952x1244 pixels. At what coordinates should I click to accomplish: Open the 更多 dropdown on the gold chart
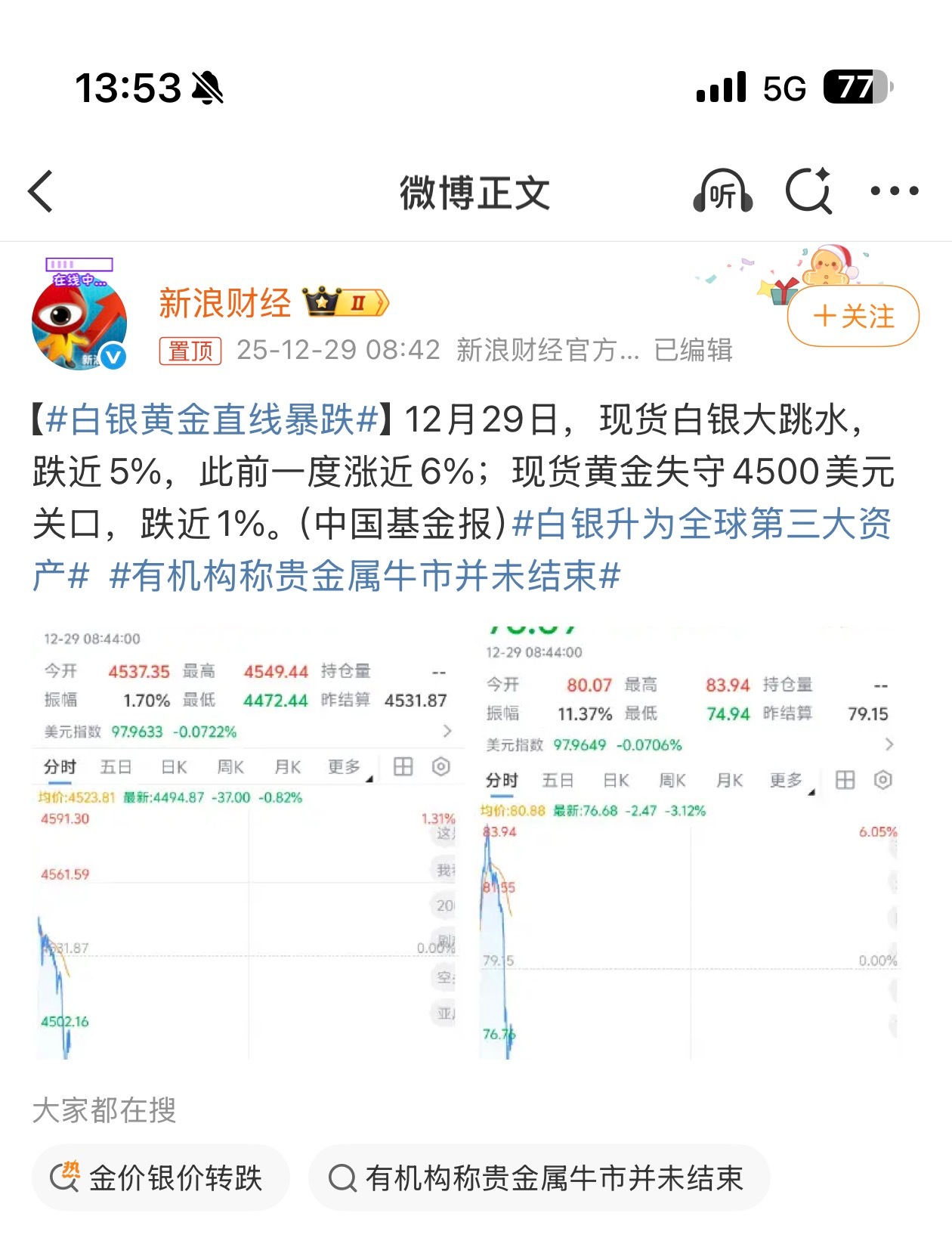[344, 766]
